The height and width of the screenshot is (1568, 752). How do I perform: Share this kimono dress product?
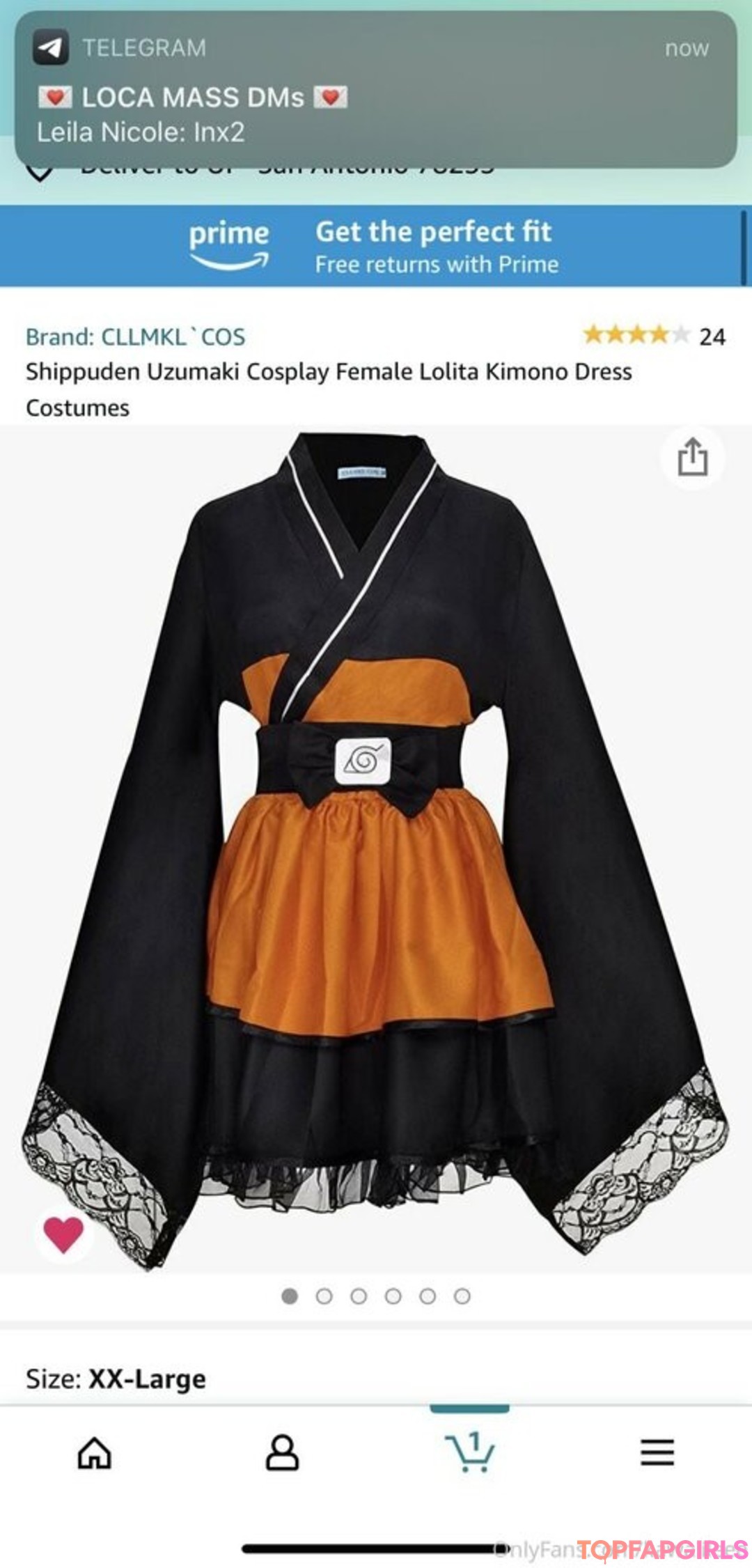pos(692,458)
